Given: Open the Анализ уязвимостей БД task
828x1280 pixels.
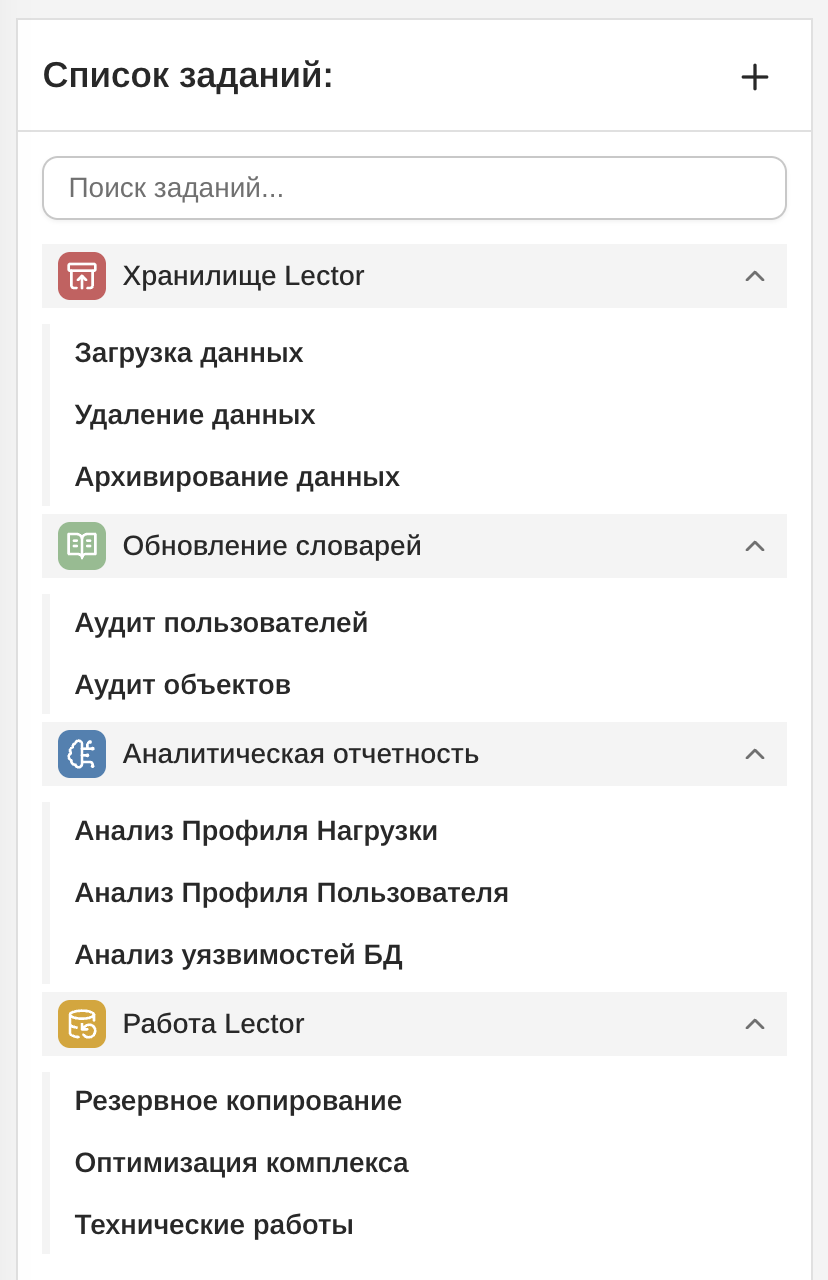Looking at the screenshot, I should tap(239, 954).
